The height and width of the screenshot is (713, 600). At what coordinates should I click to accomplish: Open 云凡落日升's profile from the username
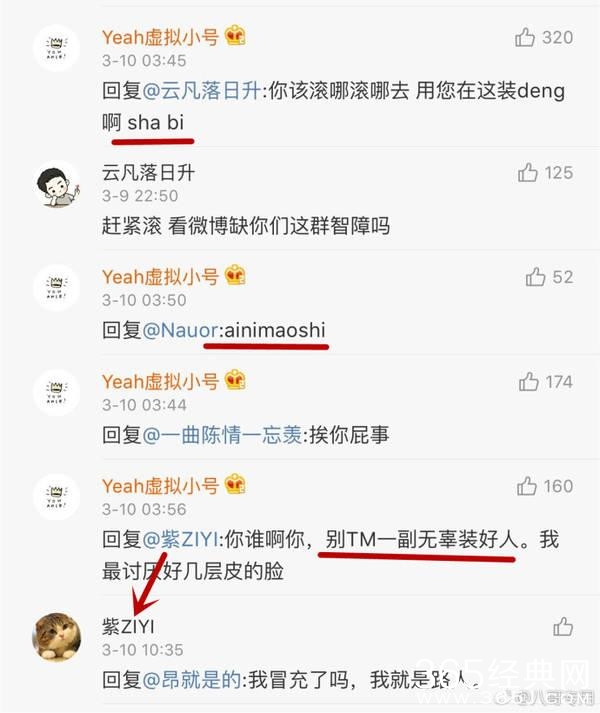[148, 173]
